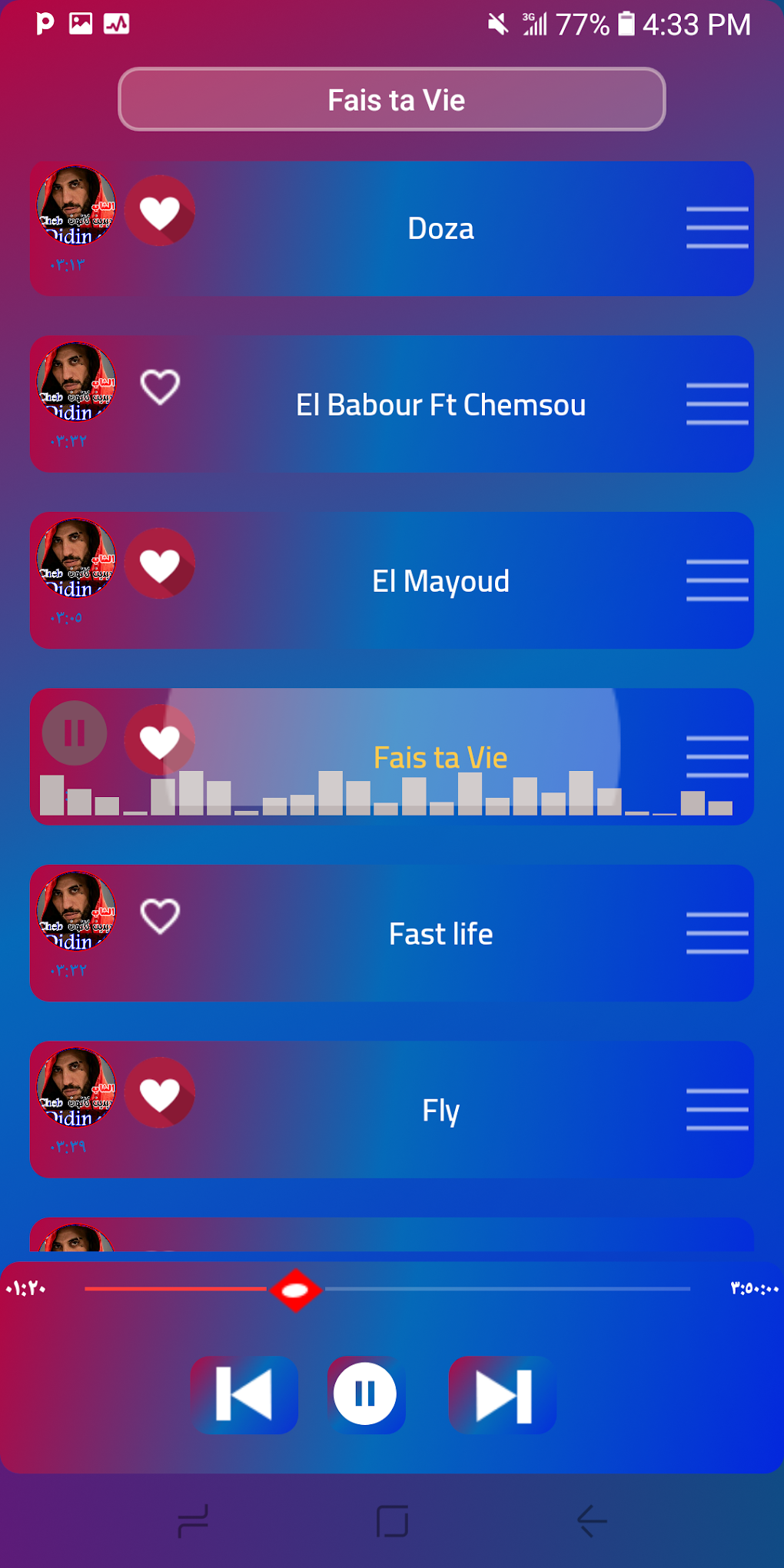Go back using the system back button

pos(592,1520)
